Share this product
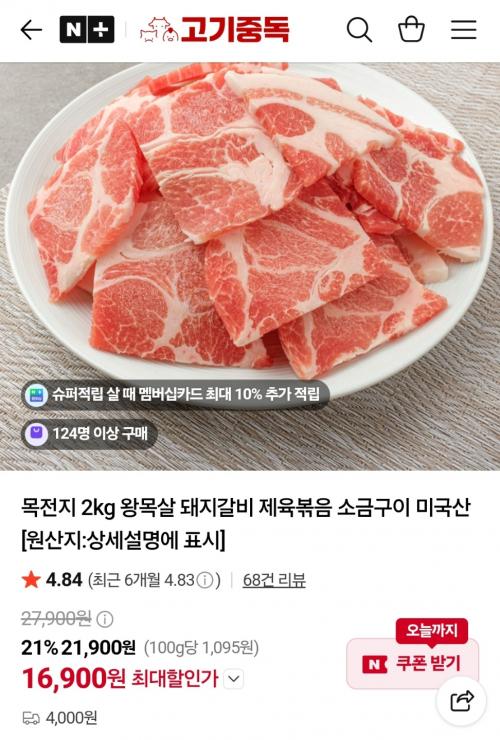This screenshot has width=500, height=740. (x=461, y=701)
